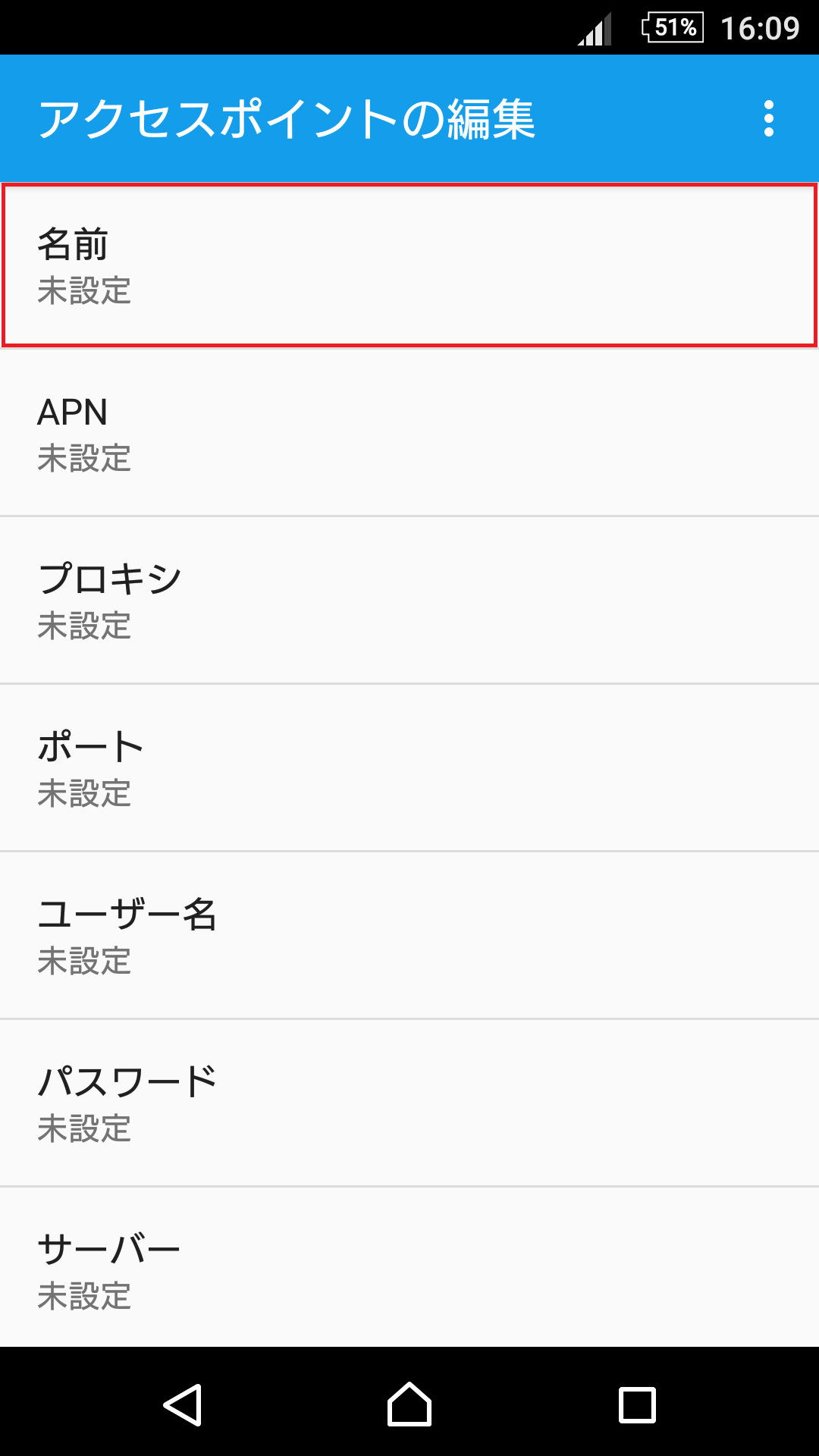This screenshot has width=819, height=1456.
Task: Tap the clock showing 16:09
Action: [x=761, y=27]
